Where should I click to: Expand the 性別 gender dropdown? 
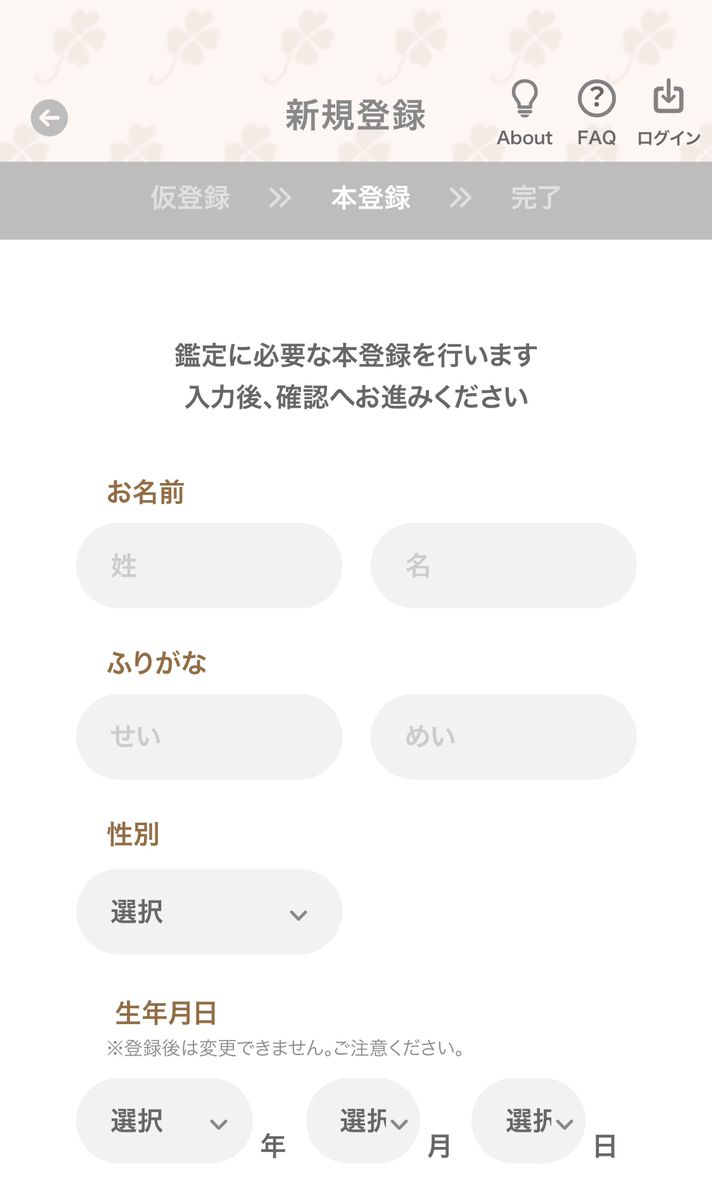(x=209, y=912)
